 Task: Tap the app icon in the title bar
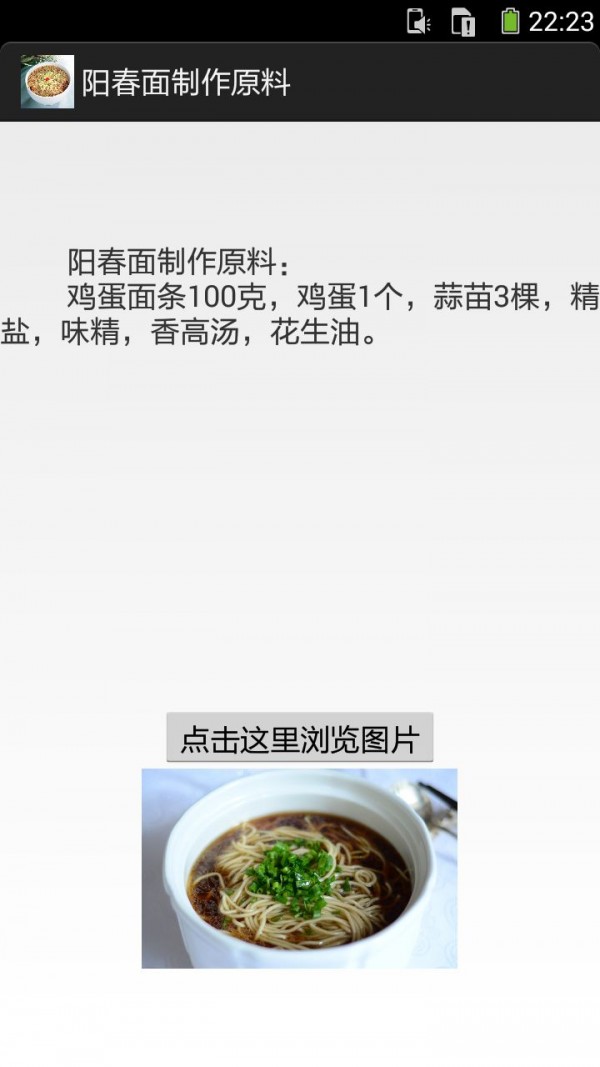(47, 82)
